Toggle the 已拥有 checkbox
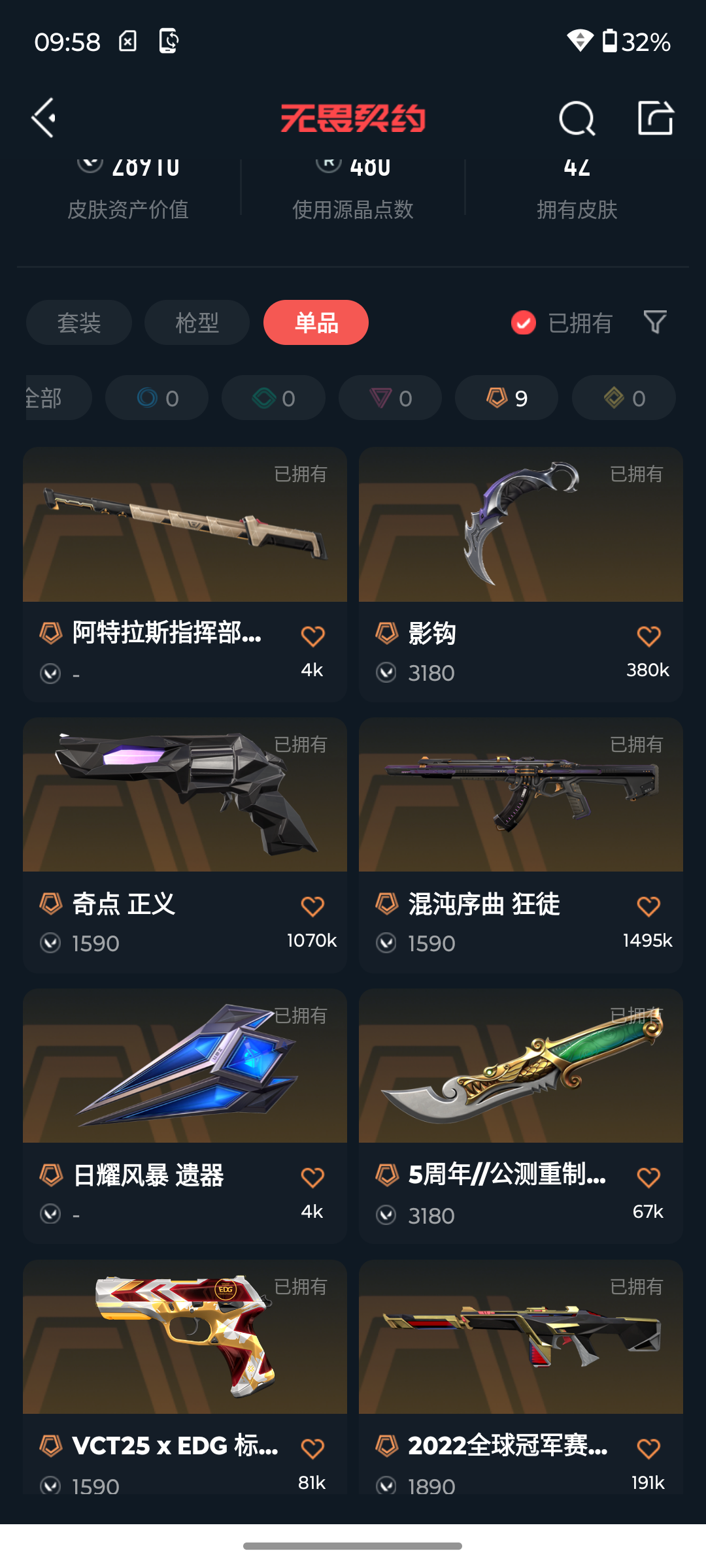Image resolution: width=706 pixels, height=1568 pixels. 523,323
